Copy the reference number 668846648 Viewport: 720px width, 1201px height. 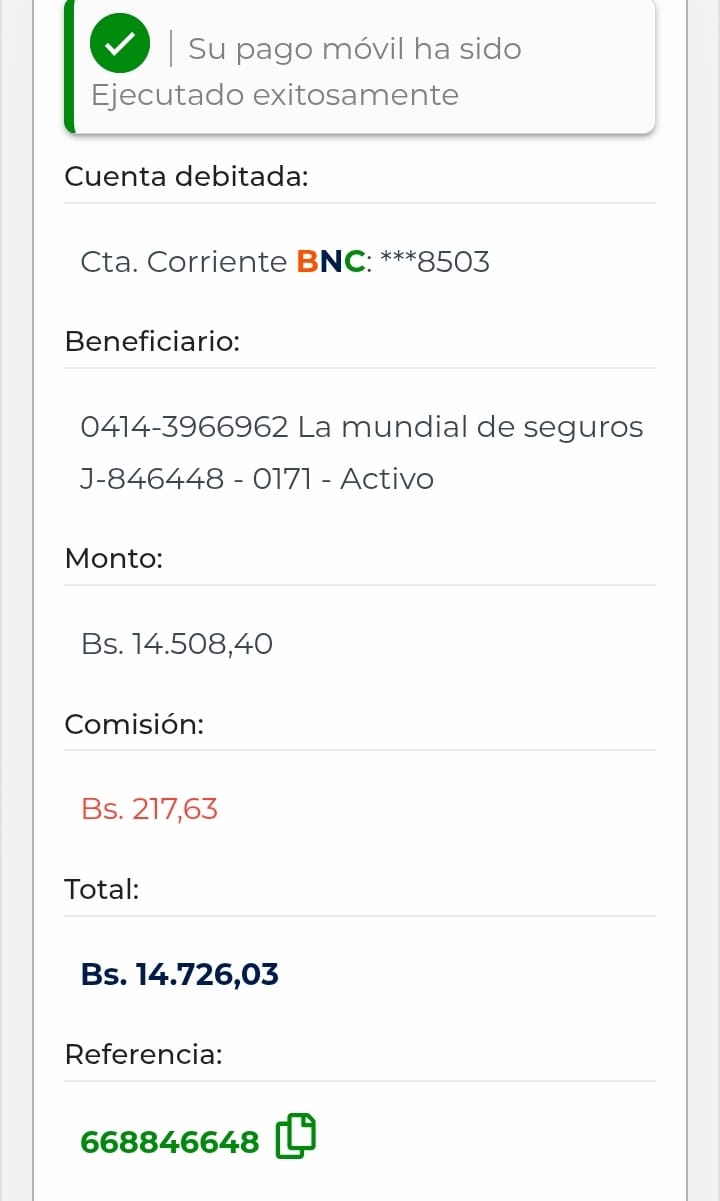296,1137
